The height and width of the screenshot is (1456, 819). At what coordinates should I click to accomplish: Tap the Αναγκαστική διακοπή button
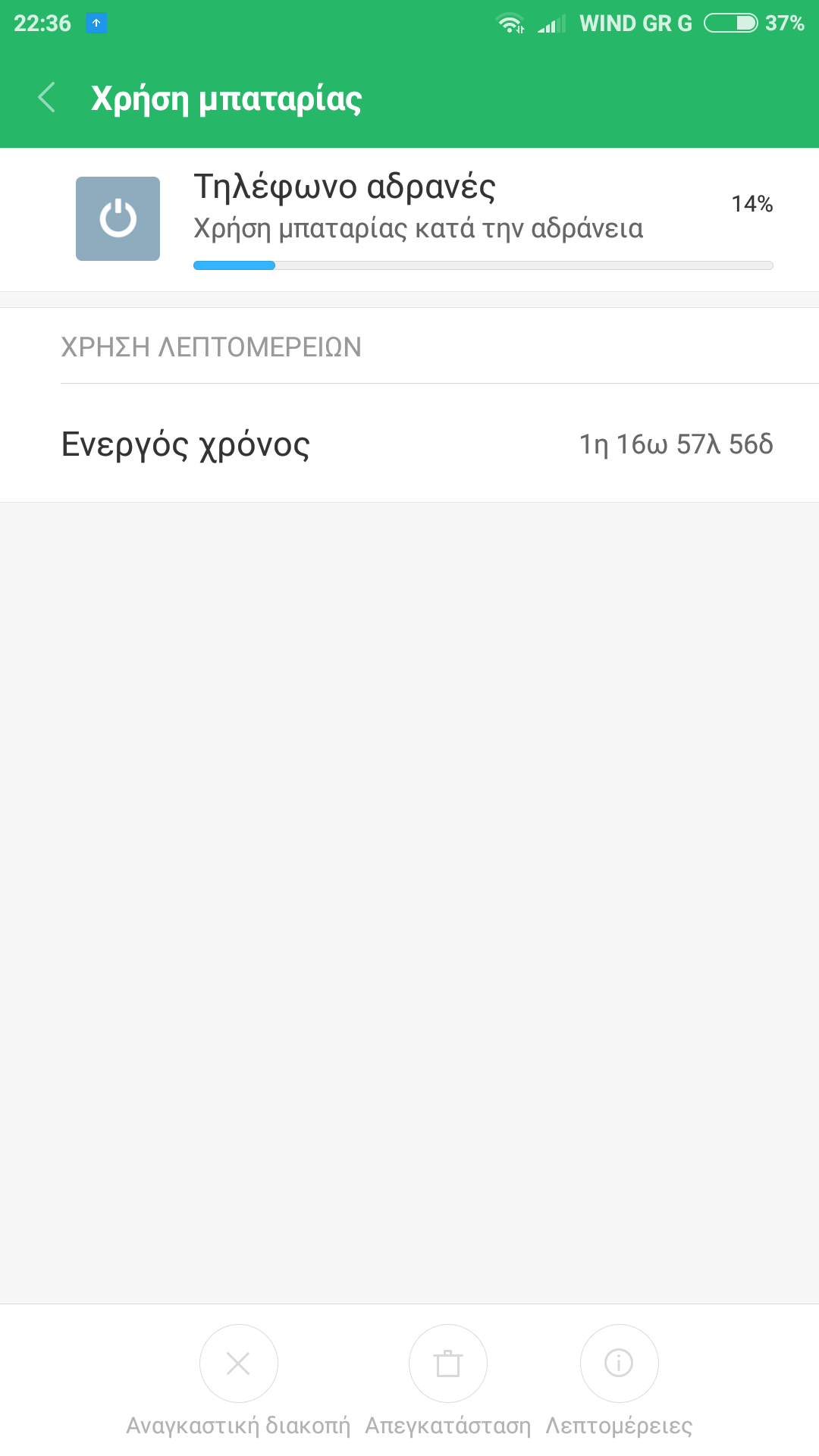tap(238, 1363)
